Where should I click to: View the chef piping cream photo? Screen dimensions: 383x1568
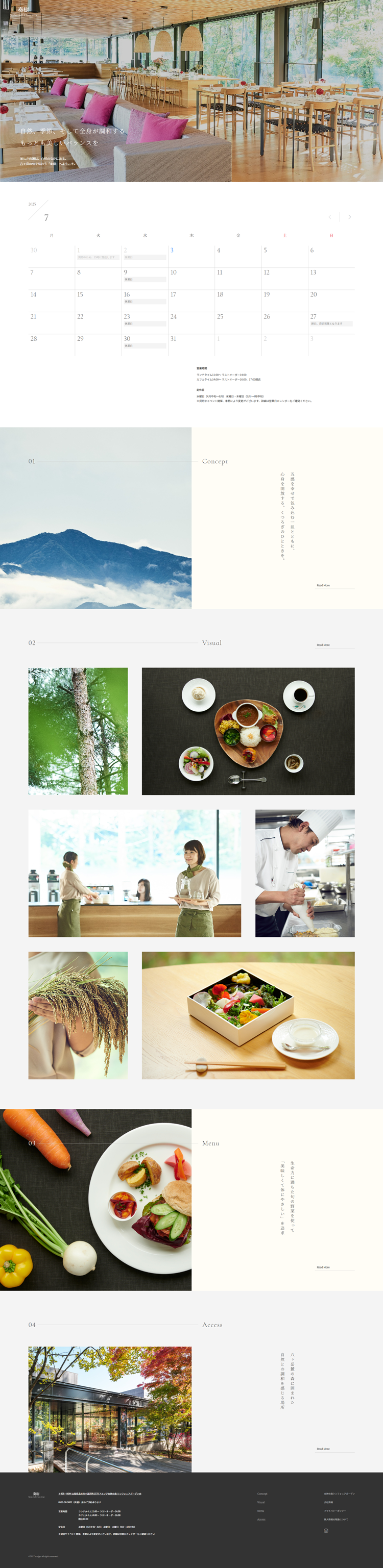[304, 873]
